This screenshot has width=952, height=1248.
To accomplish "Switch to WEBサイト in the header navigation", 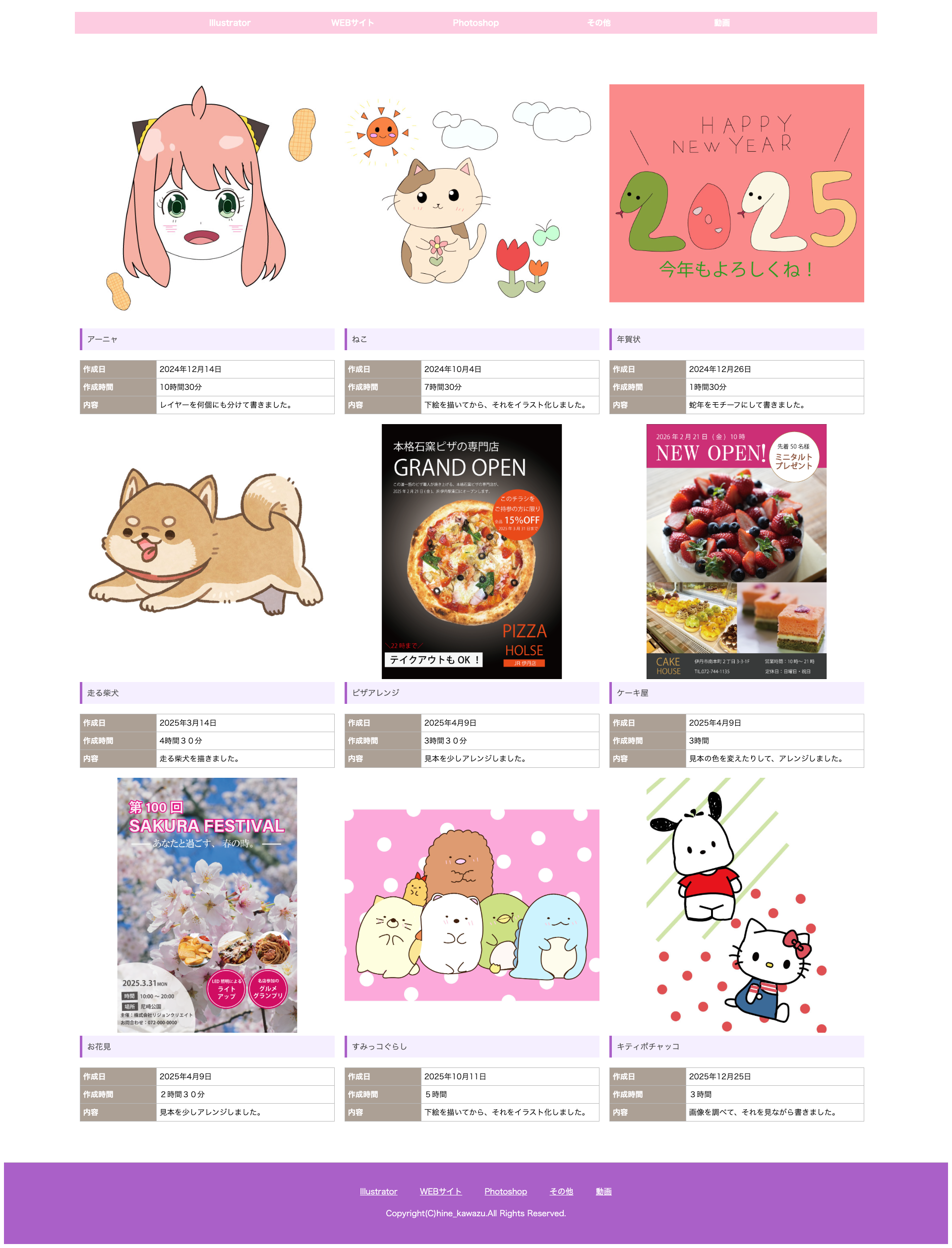I will [353, 23].
